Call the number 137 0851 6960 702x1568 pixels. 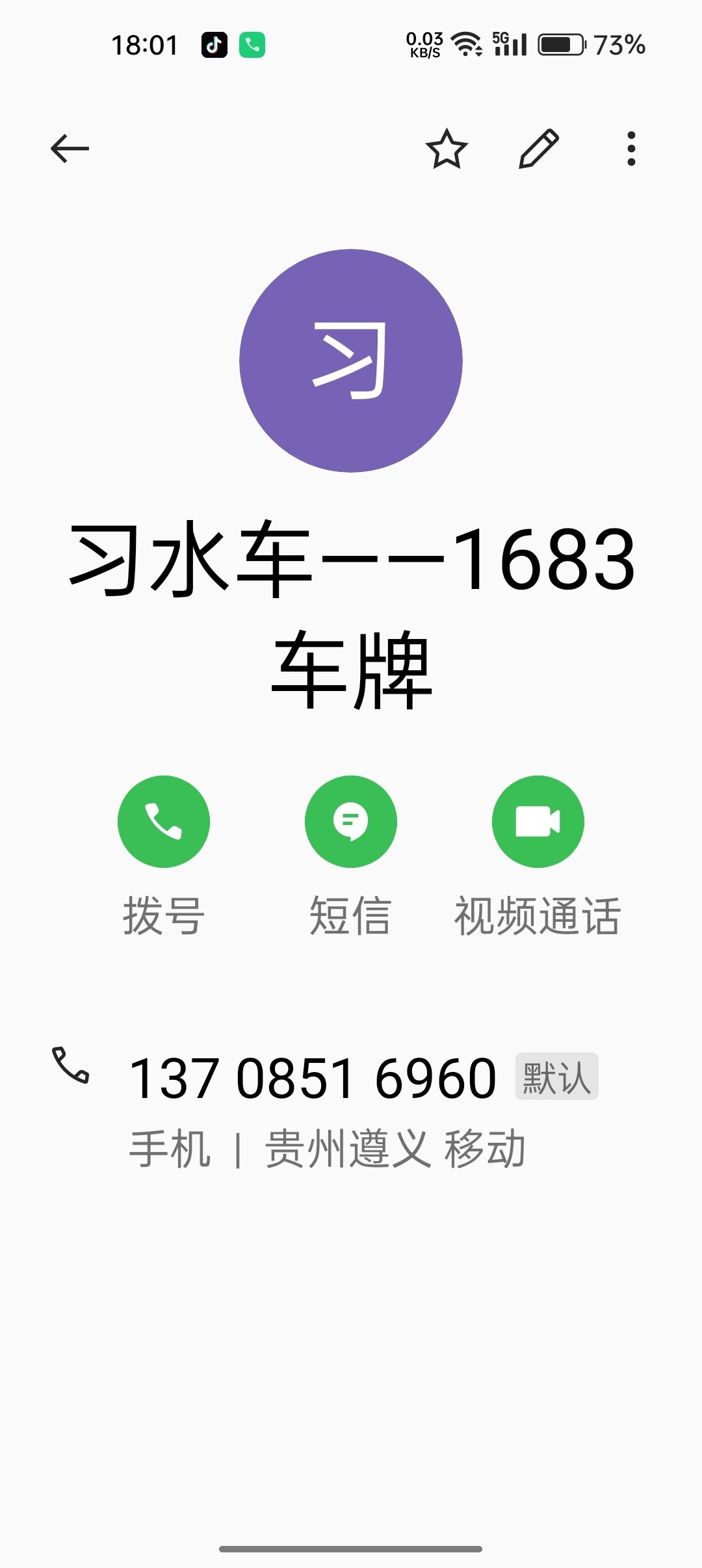pyautogui.click(x=312, y=1078)
